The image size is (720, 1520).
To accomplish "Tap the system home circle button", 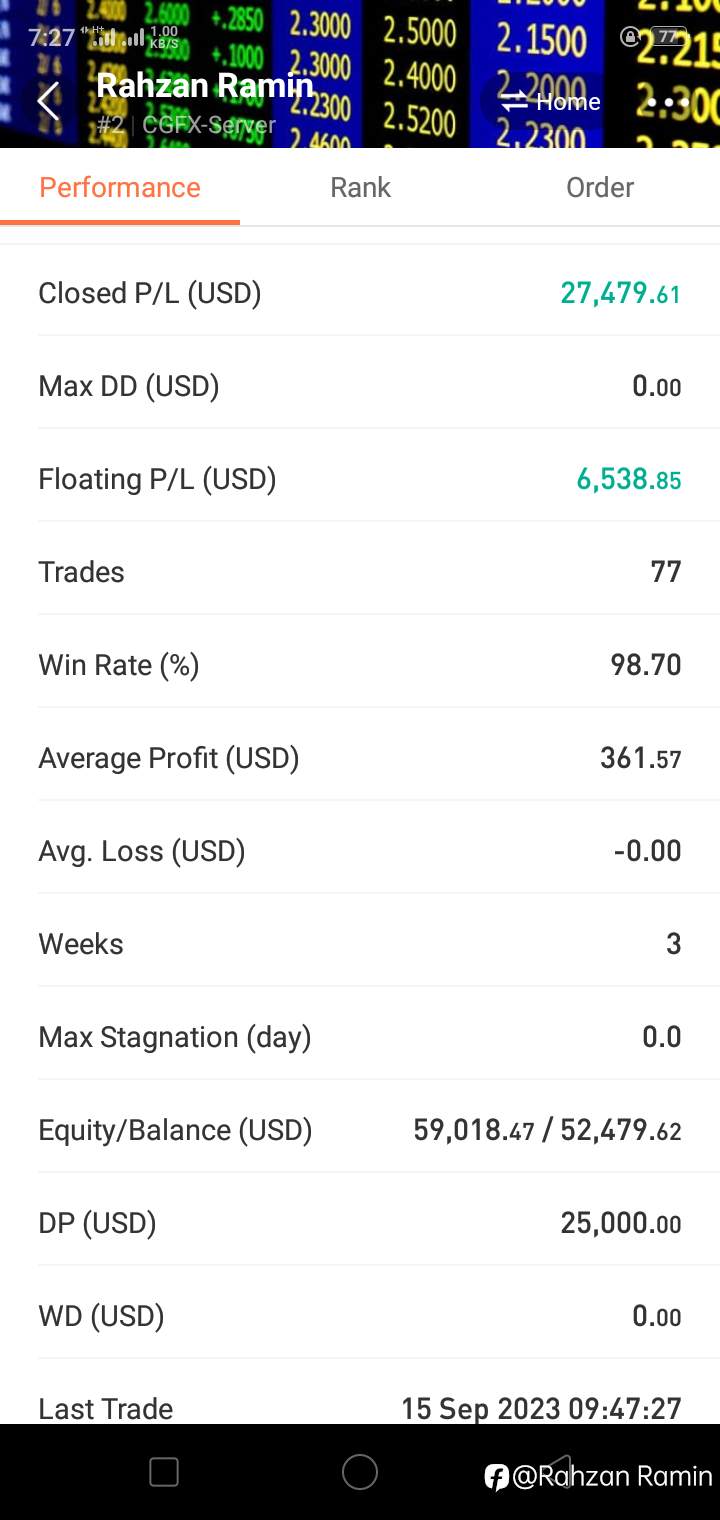I will coord(360,1472).
